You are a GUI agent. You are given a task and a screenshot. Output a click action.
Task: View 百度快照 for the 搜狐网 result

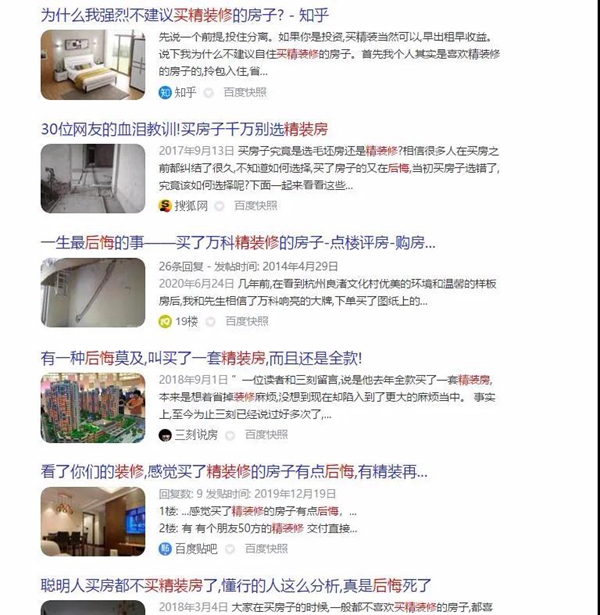(x=256, y=206)
